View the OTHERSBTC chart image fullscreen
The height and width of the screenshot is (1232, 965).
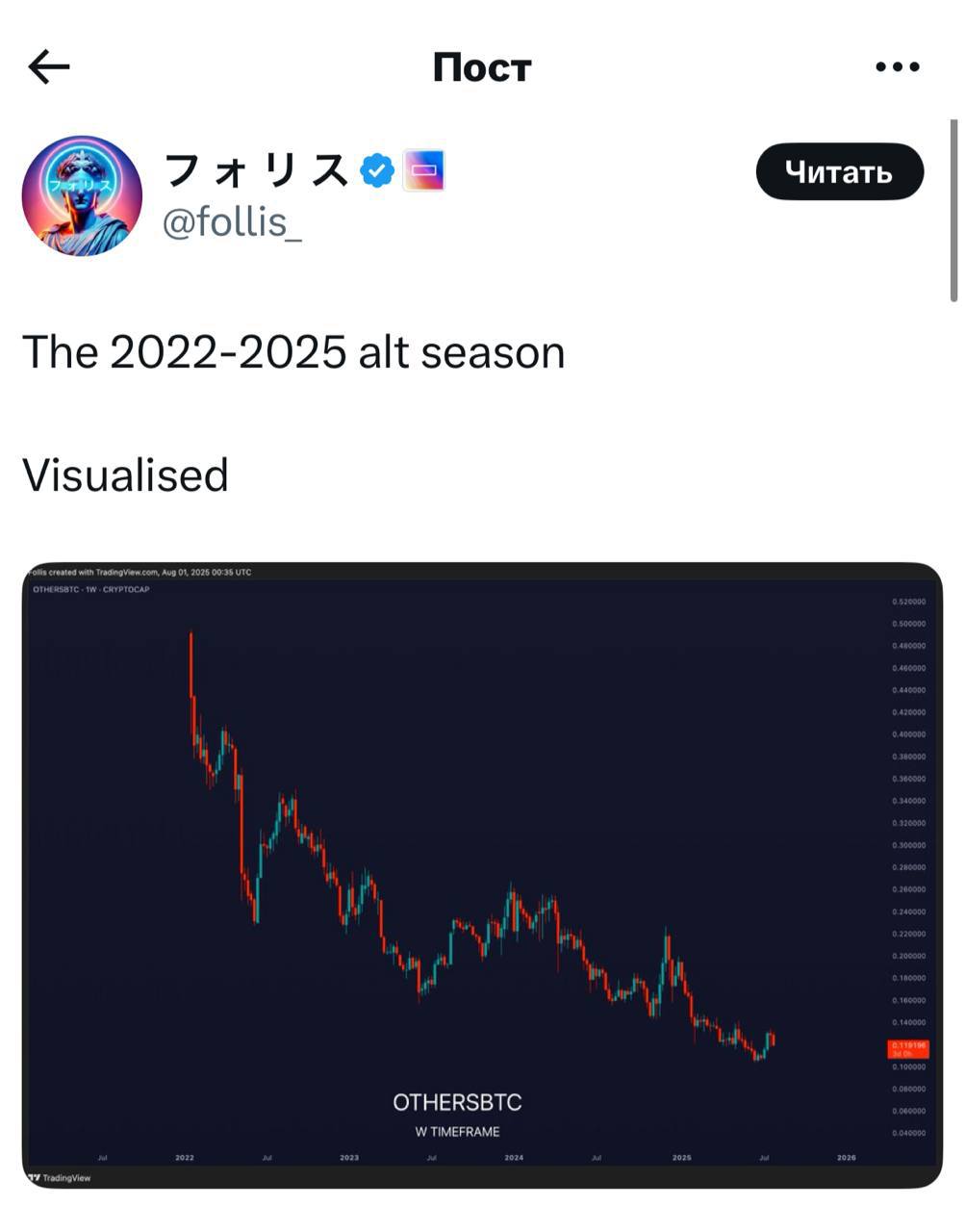(481, 874)
